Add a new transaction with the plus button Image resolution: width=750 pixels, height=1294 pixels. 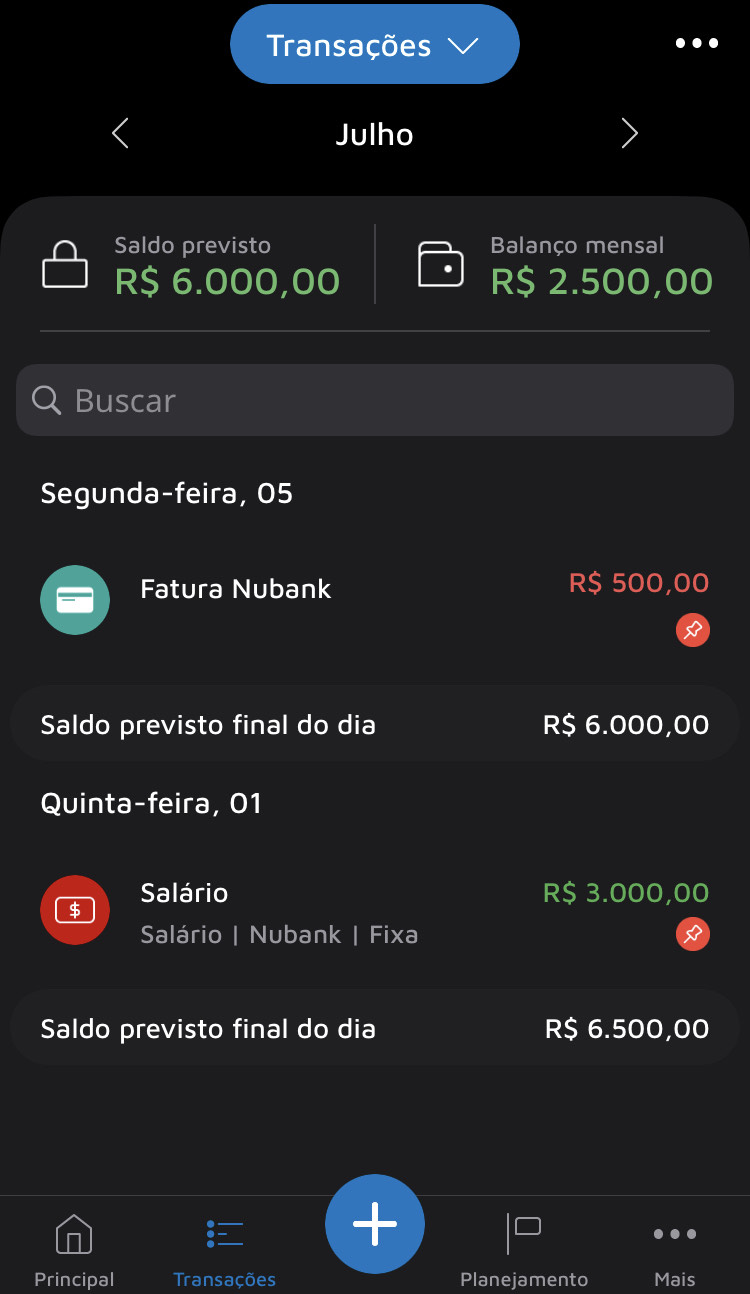(375, 1224)
